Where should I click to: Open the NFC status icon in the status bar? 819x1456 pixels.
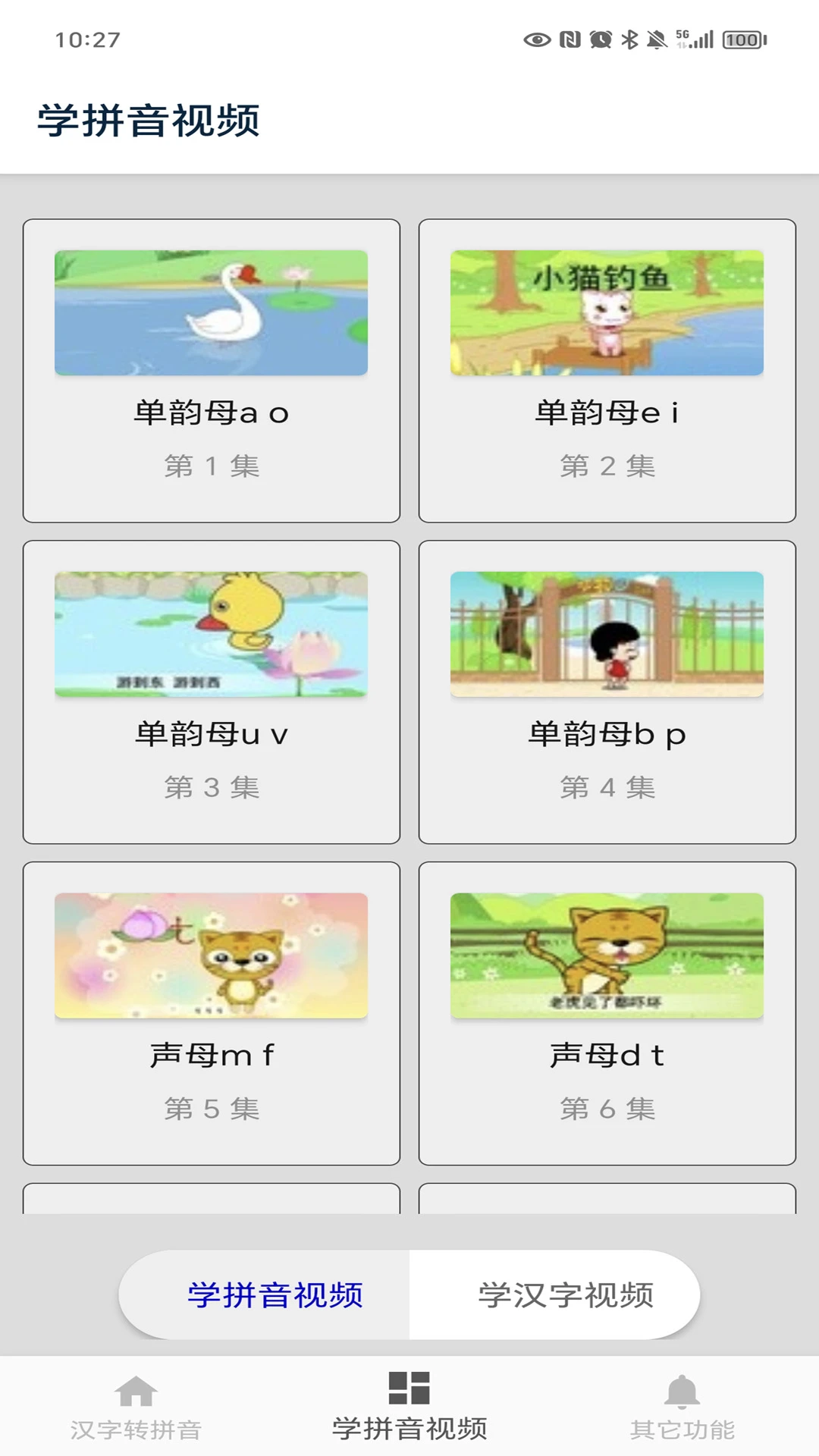click(570, 38)
